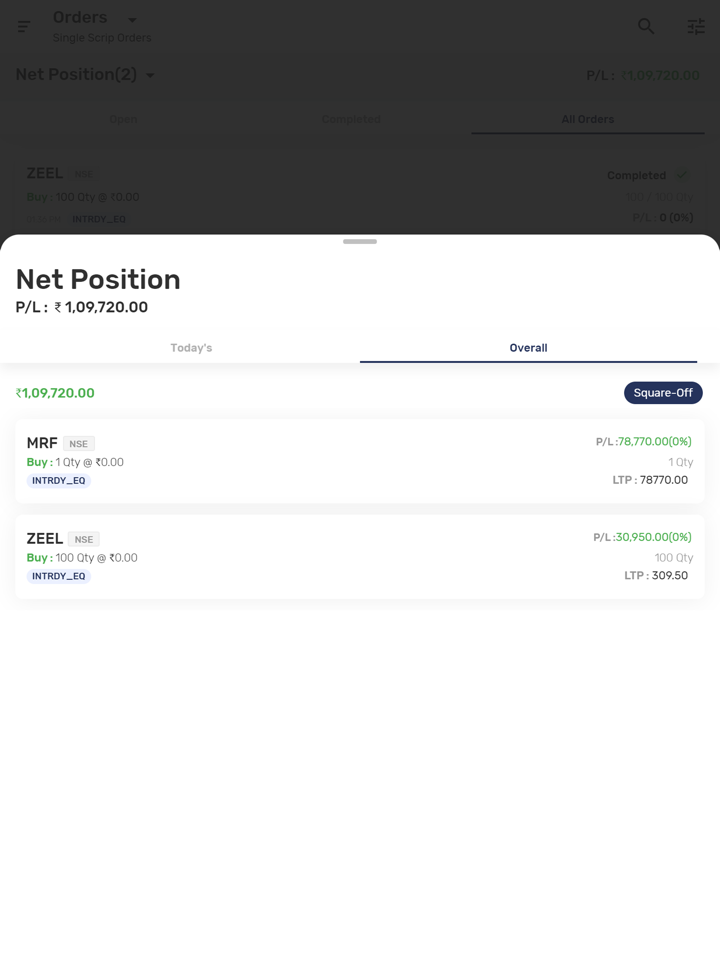Tap the sheet drag handle
720x960 pixels.
[x=360, y=242]
